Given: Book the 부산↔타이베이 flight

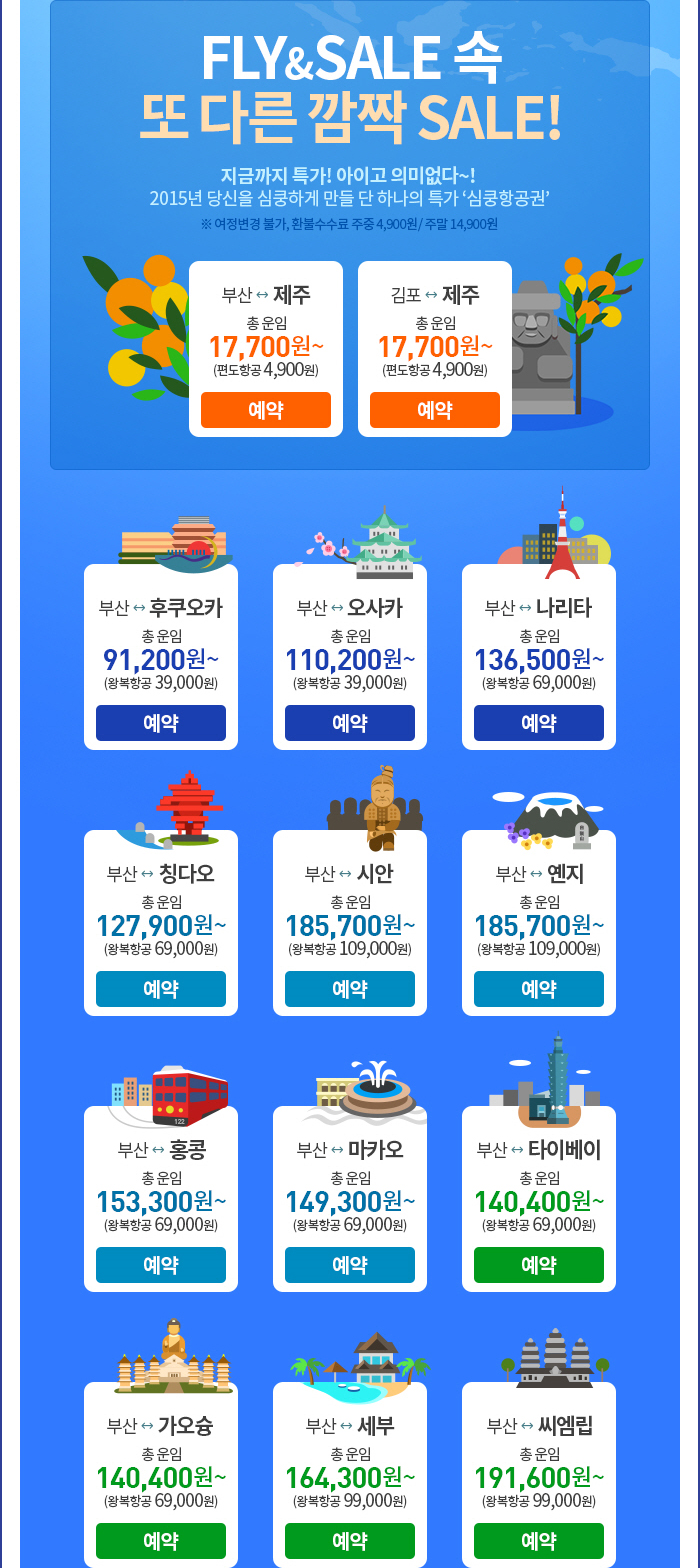Looking at the screenshot, I should point(539,1265).
